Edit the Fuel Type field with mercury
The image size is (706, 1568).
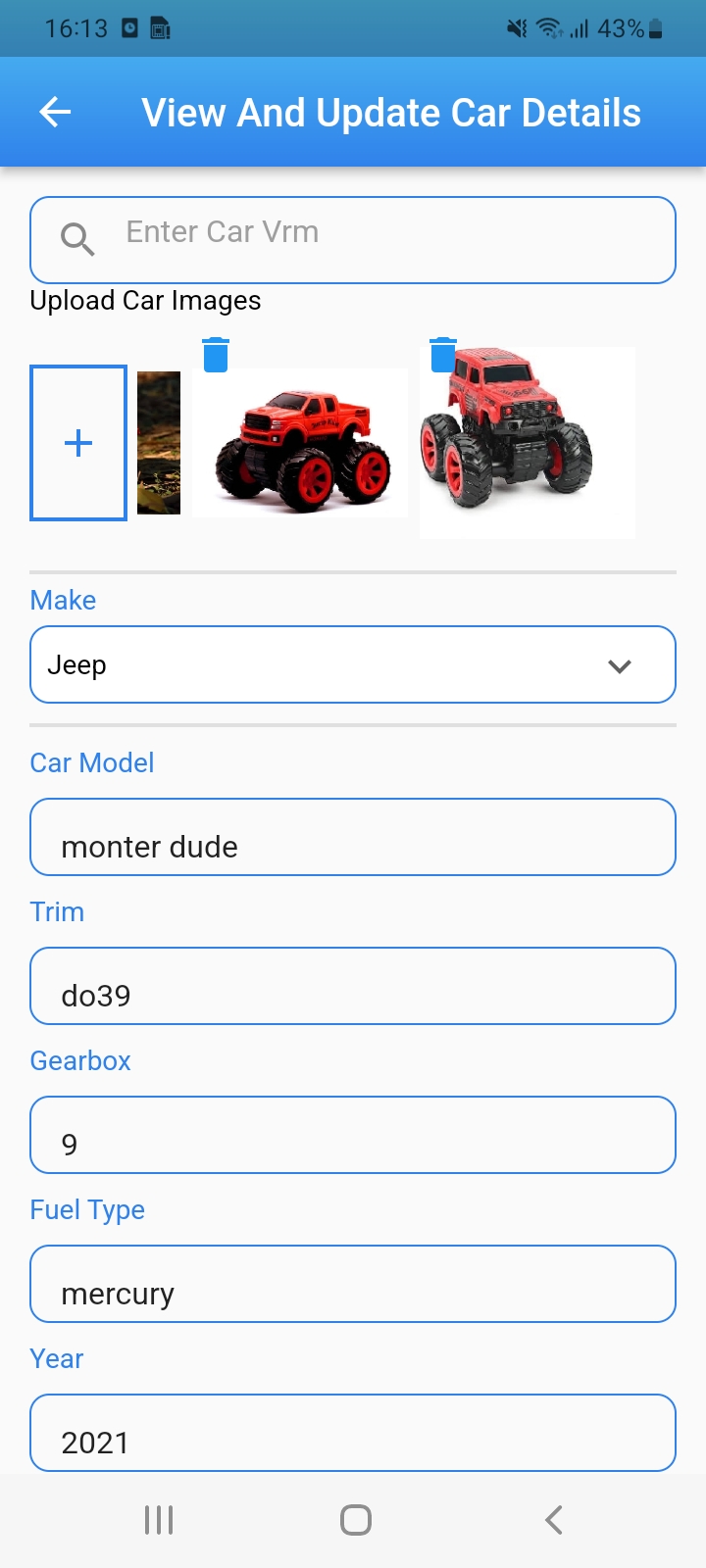tap(353, 1284)
